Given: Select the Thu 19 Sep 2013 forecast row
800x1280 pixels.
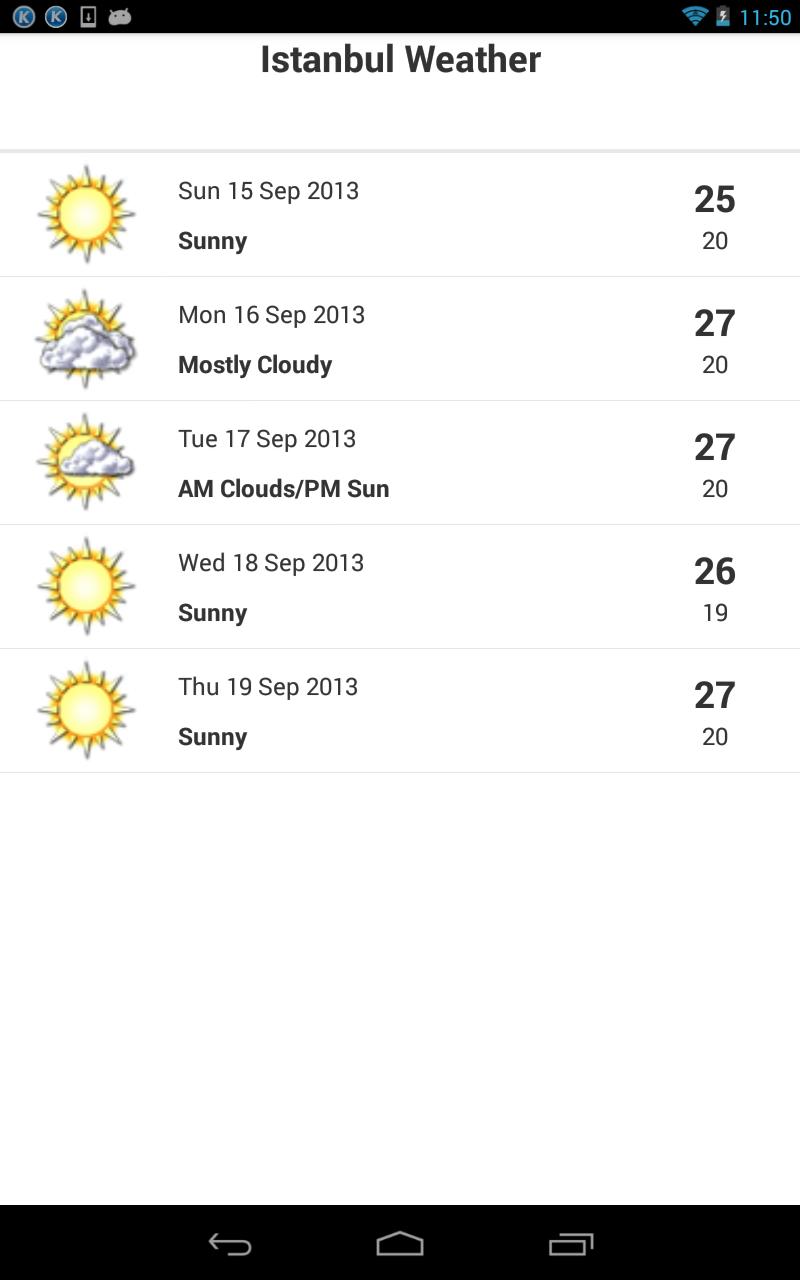Looking at the screenshot, I should tap(400, 709).
